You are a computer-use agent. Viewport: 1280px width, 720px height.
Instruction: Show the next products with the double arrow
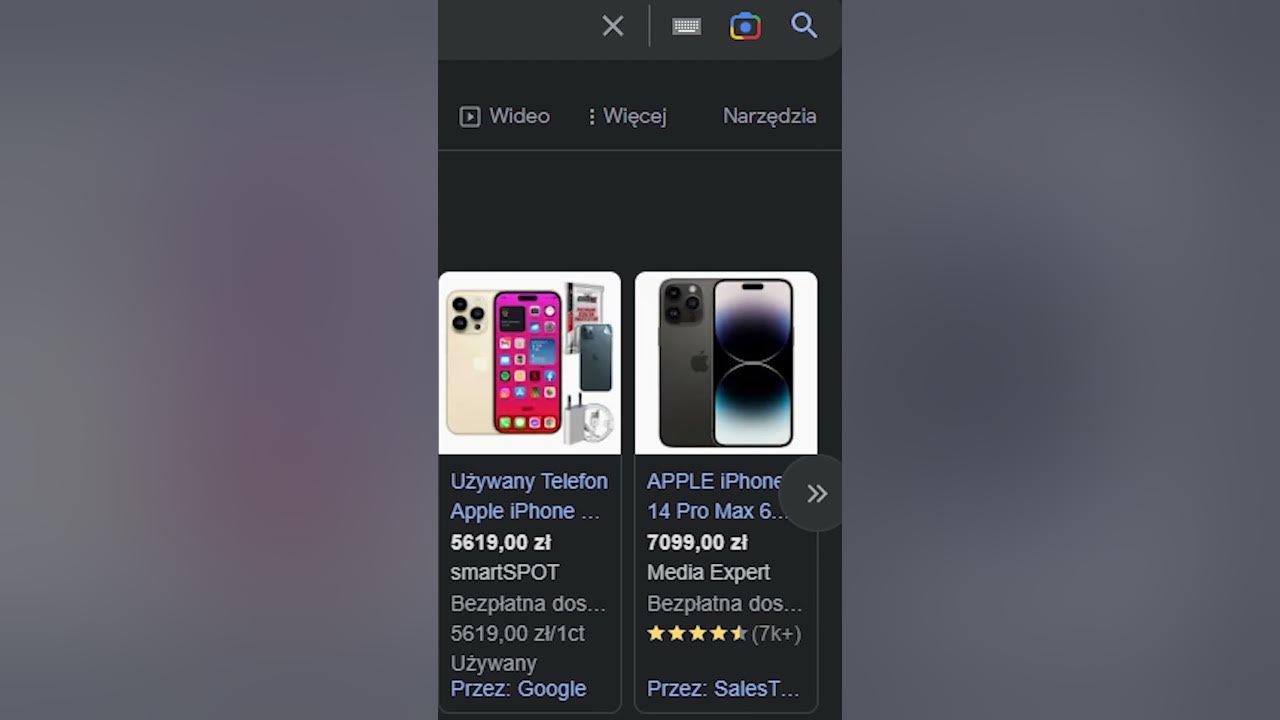tap(817, 493)
